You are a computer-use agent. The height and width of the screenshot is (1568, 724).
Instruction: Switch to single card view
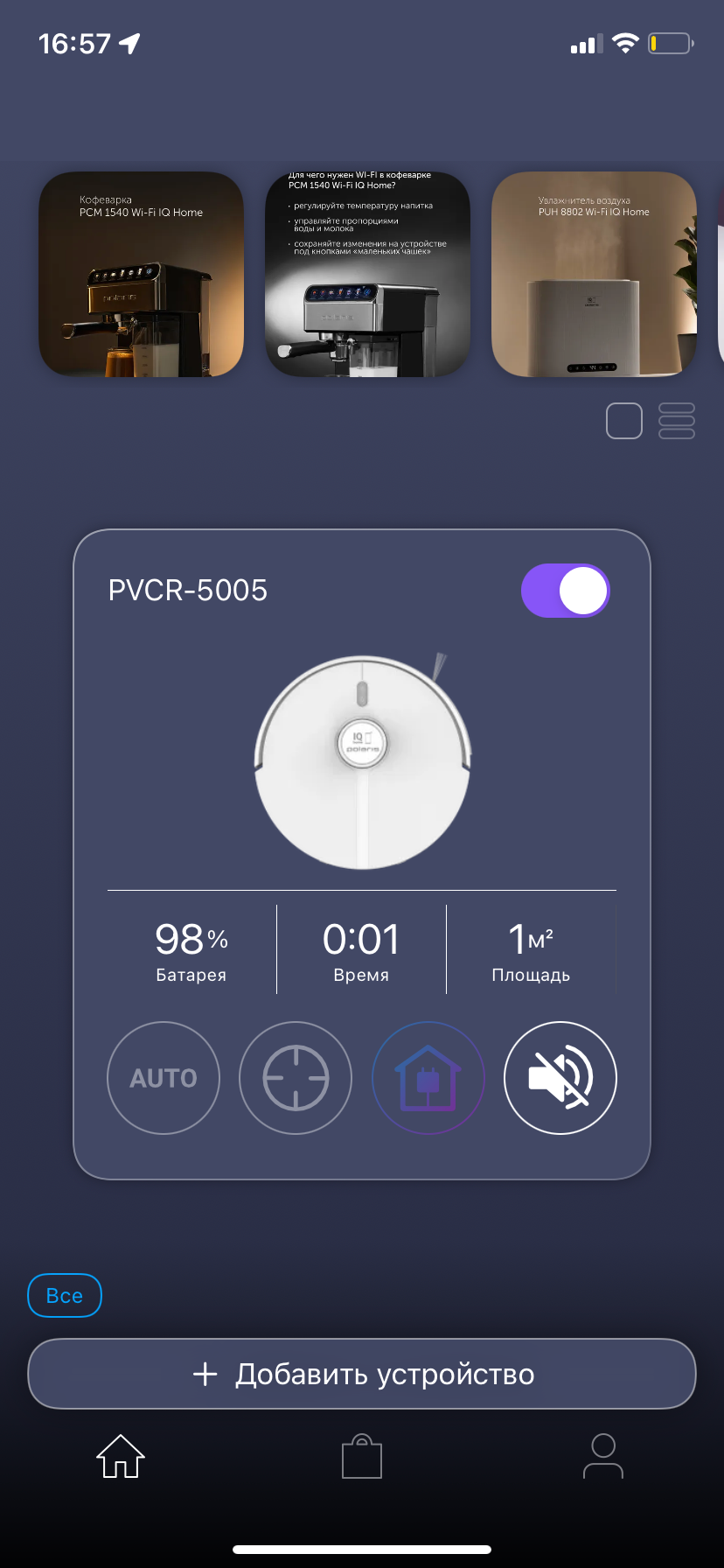[623, 421]
